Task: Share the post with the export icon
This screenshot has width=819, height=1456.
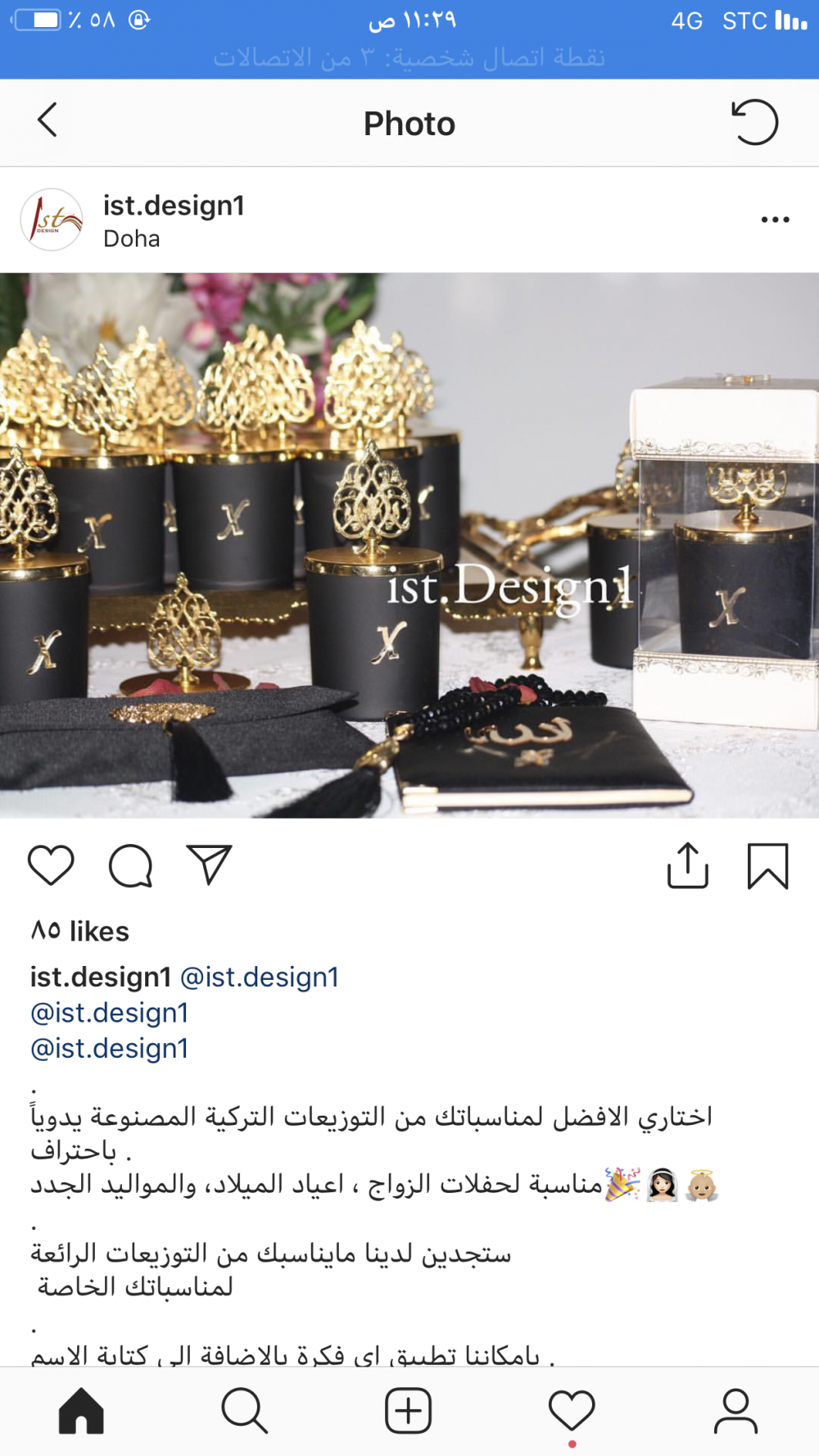Action: coord(687,865)
